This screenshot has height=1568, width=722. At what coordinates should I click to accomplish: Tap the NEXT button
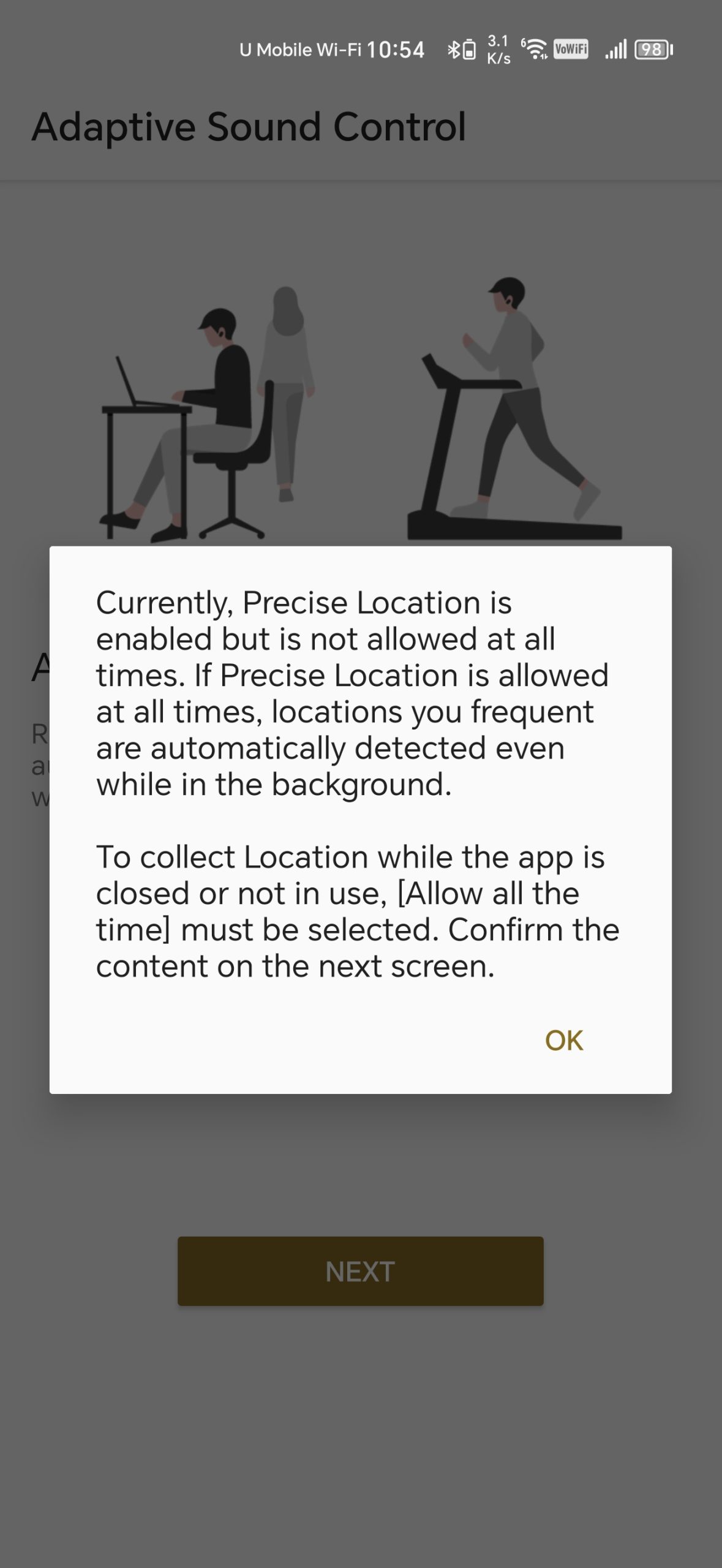[360, 1271]
